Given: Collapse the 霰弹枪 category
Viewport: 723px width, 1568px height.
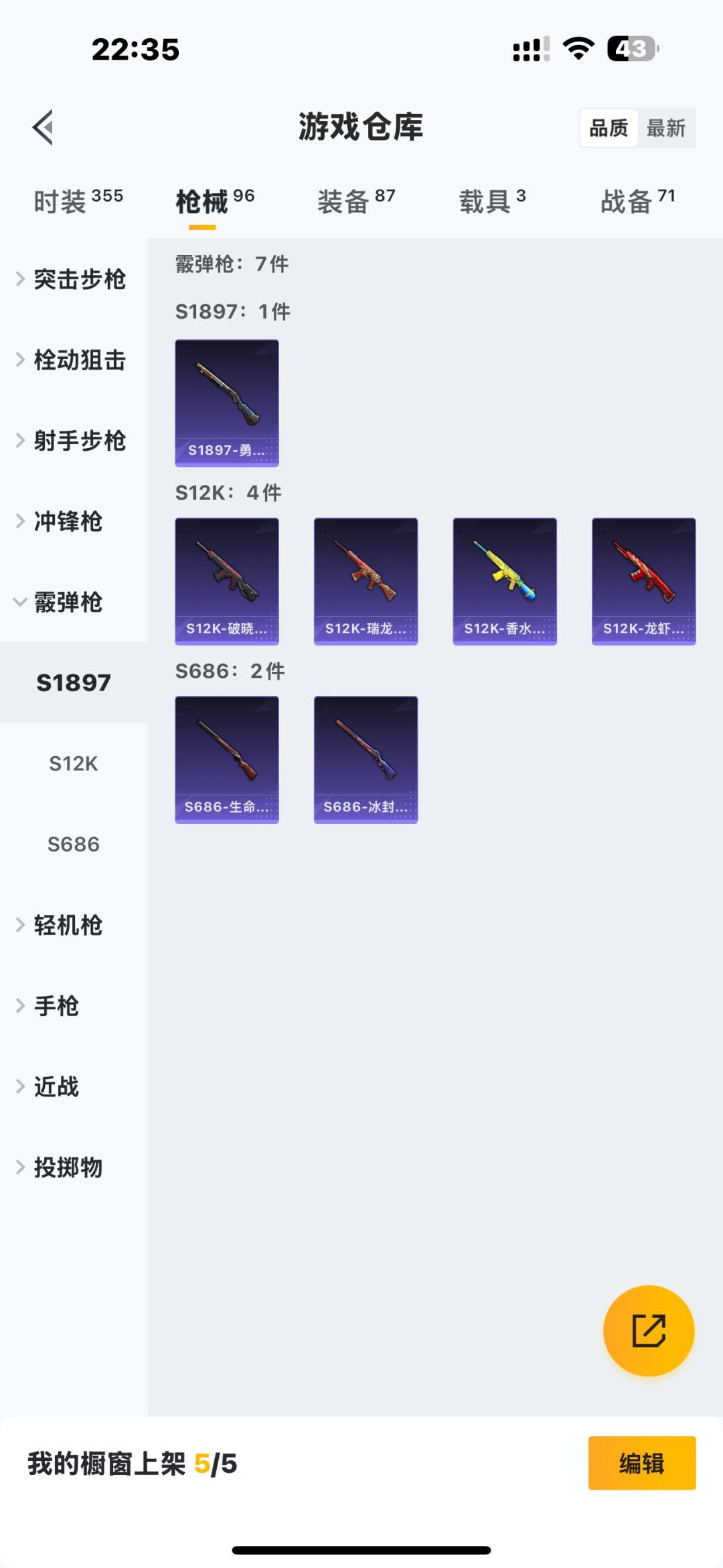Looking at the screenshot, I should (67, 603).
